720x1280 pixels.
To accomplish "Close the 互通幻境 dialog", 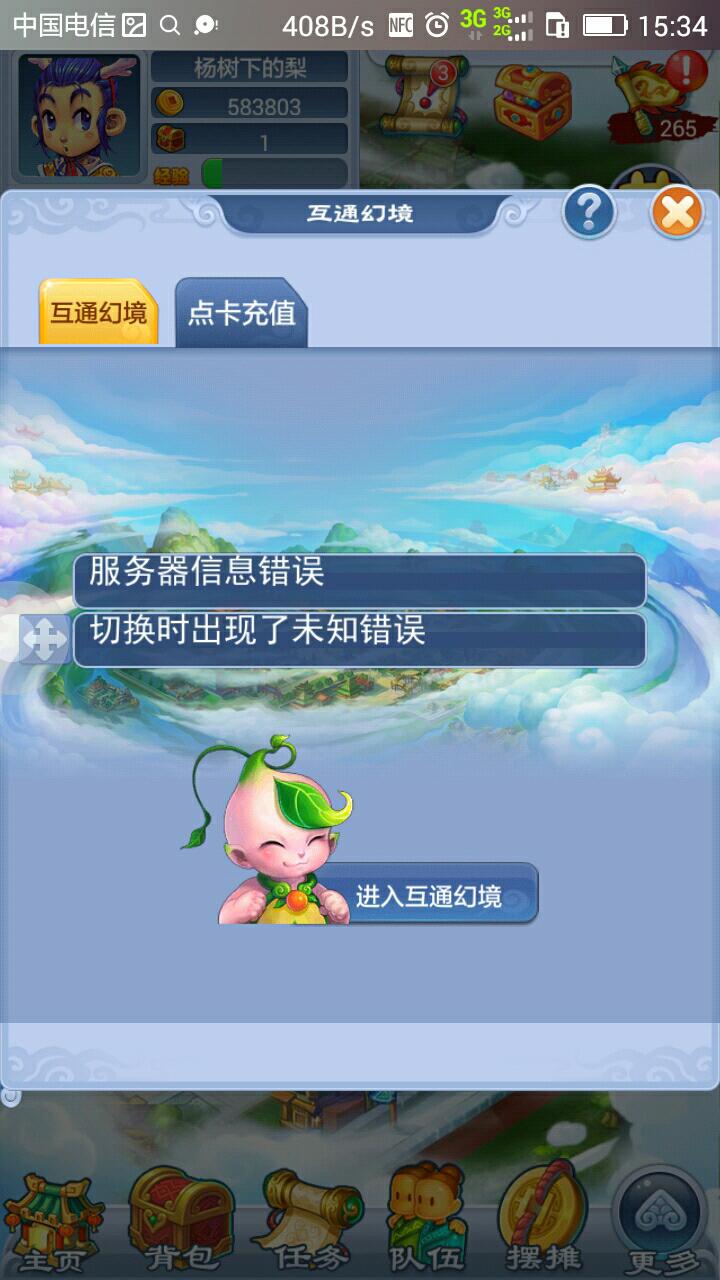I will point(677,212).
